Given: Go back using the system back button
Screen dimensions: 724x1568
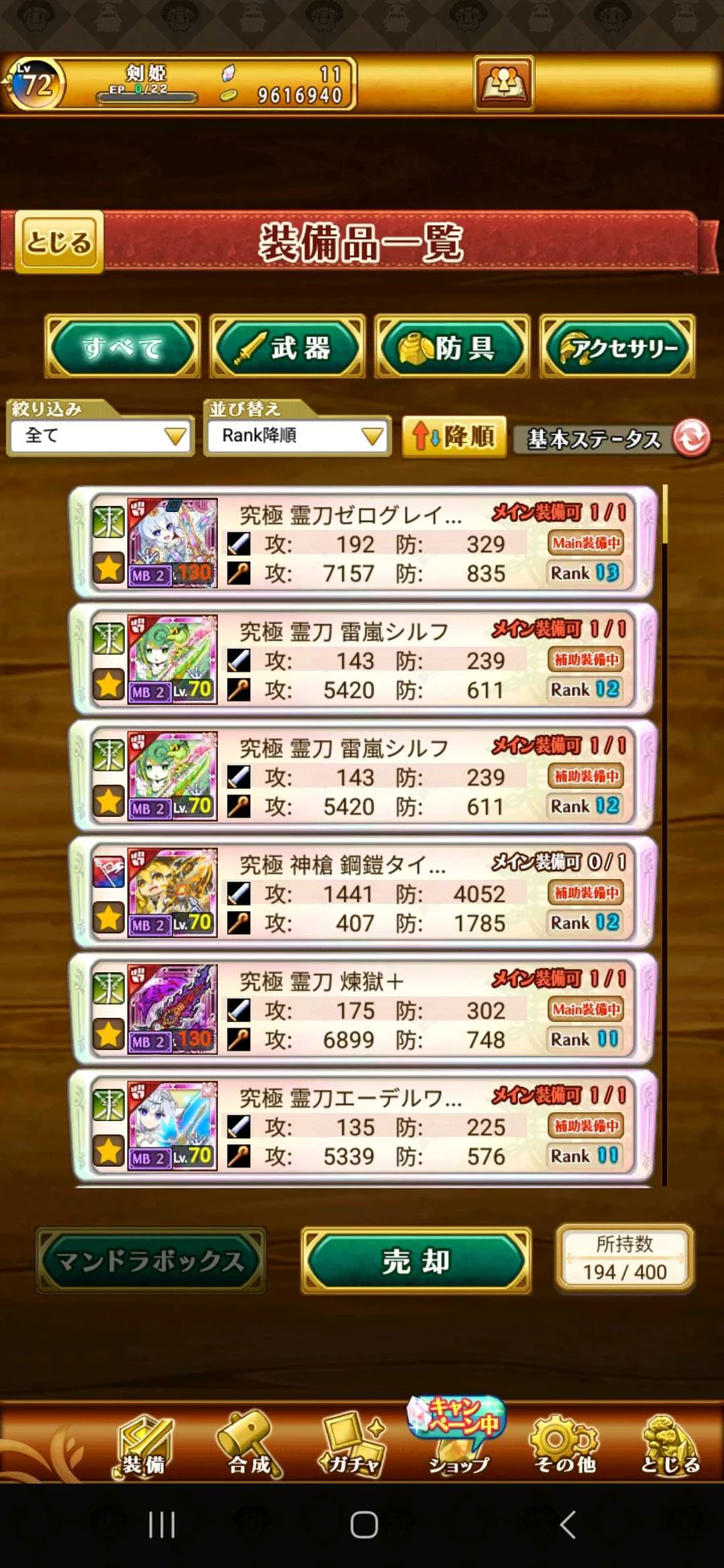Looking at the screenshot, I should 567,1524.
